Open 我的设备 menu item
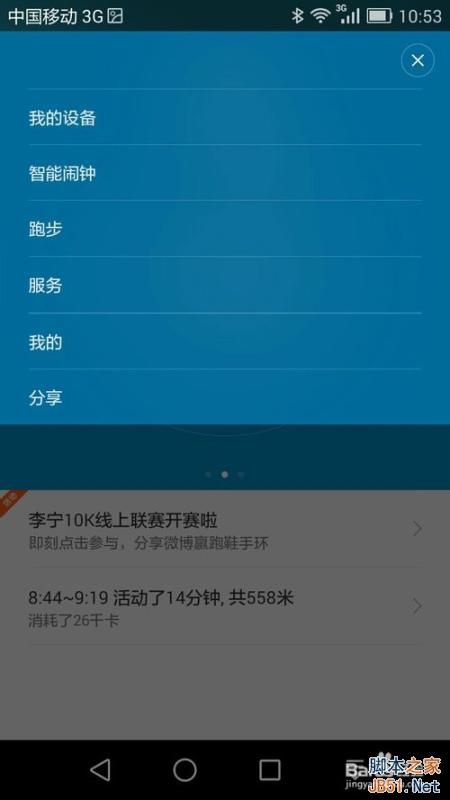This screenshot has height=800, width=450. click(x=225, y=118)
